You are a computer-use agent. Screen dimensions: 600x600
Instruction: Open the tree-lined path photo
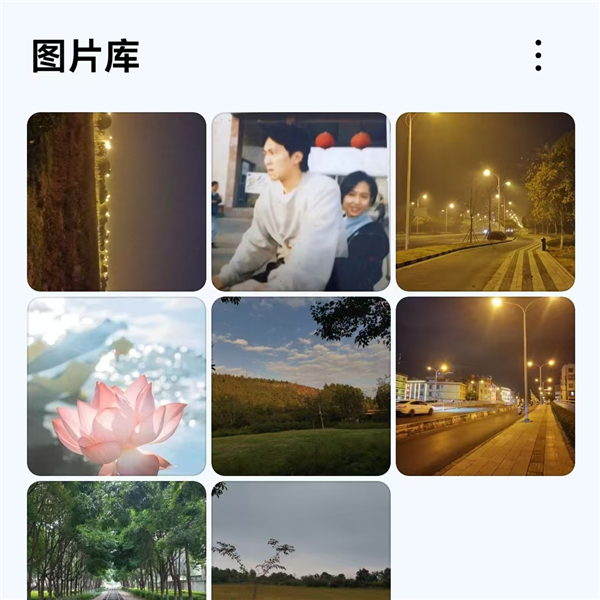[x=116, y=541]
